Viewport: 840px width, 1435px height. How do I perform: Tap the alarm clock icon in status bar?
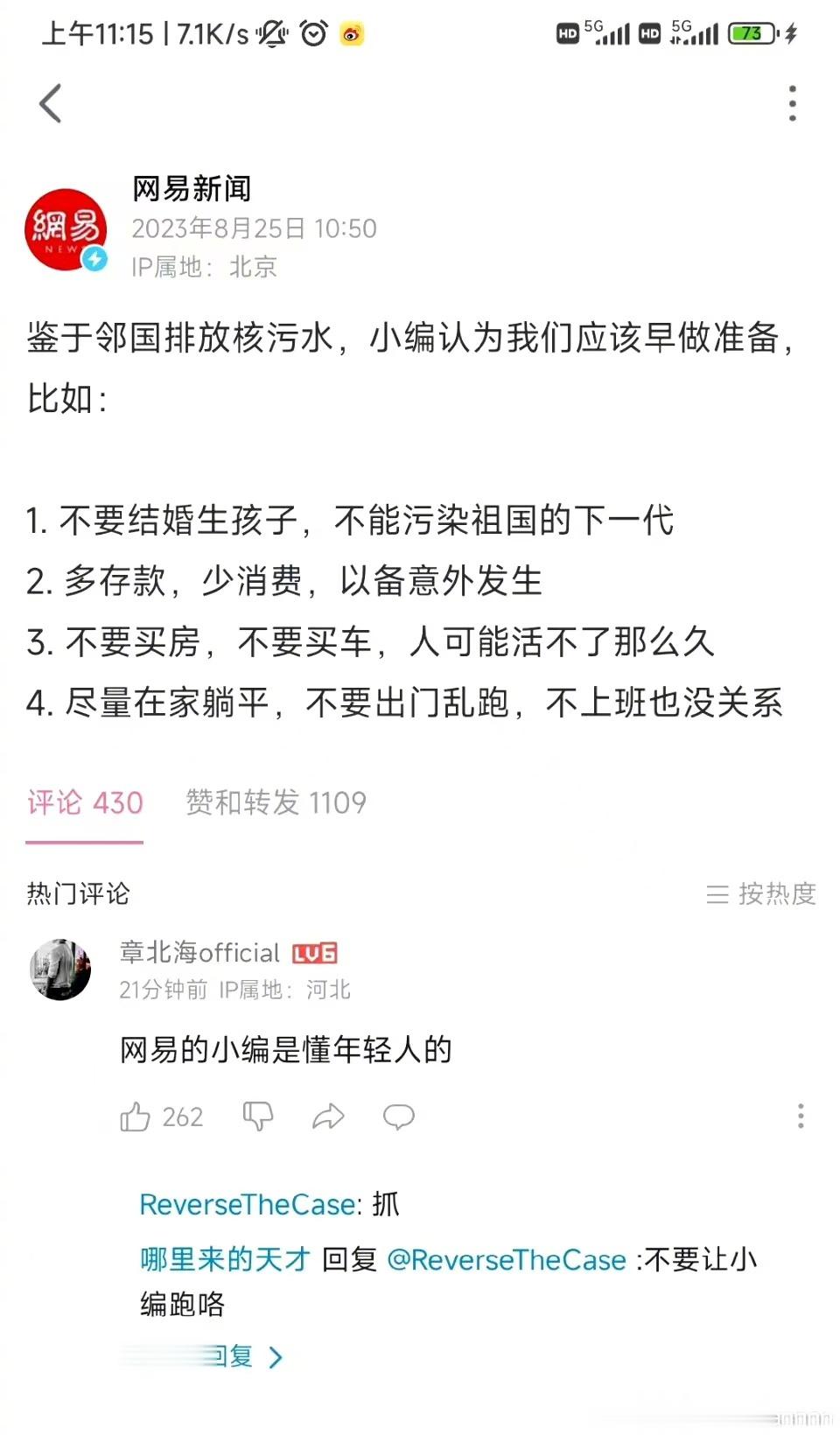(313, 33)
